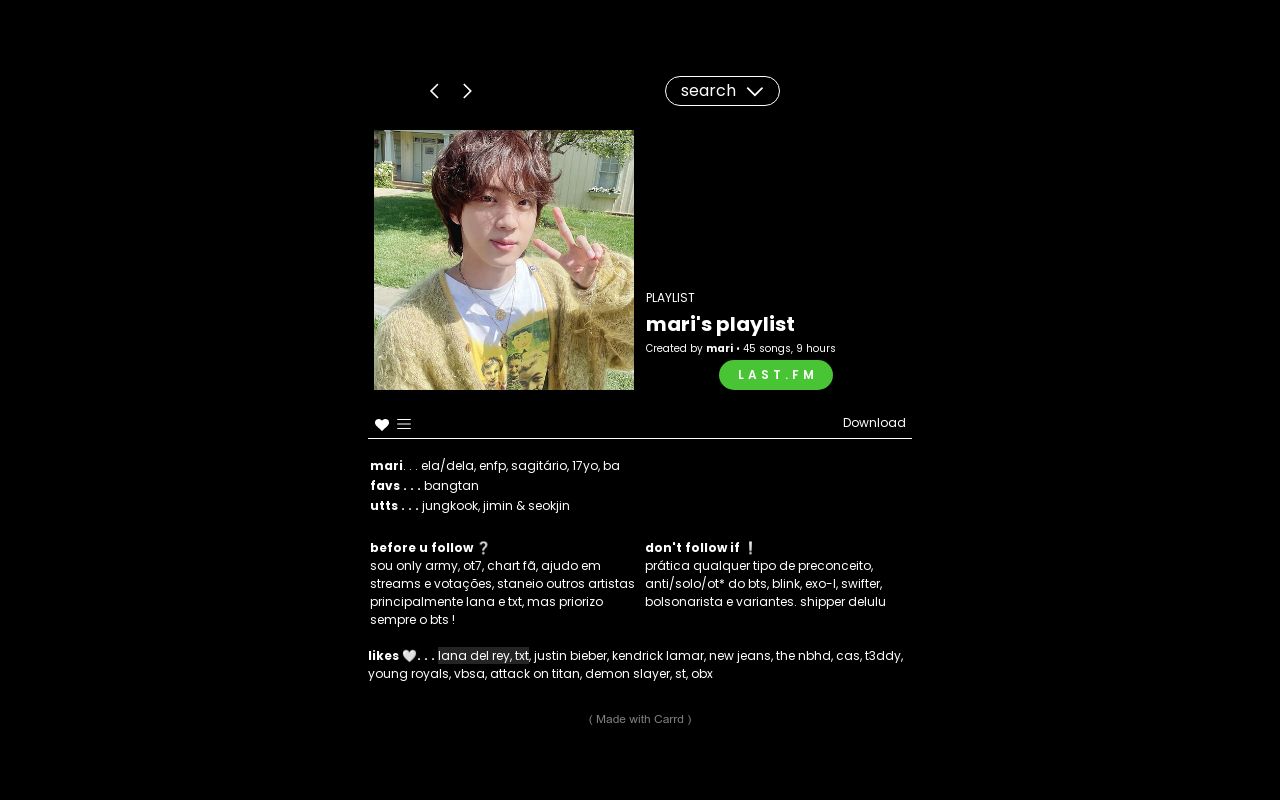Tap the Download link

coord(873,423)
